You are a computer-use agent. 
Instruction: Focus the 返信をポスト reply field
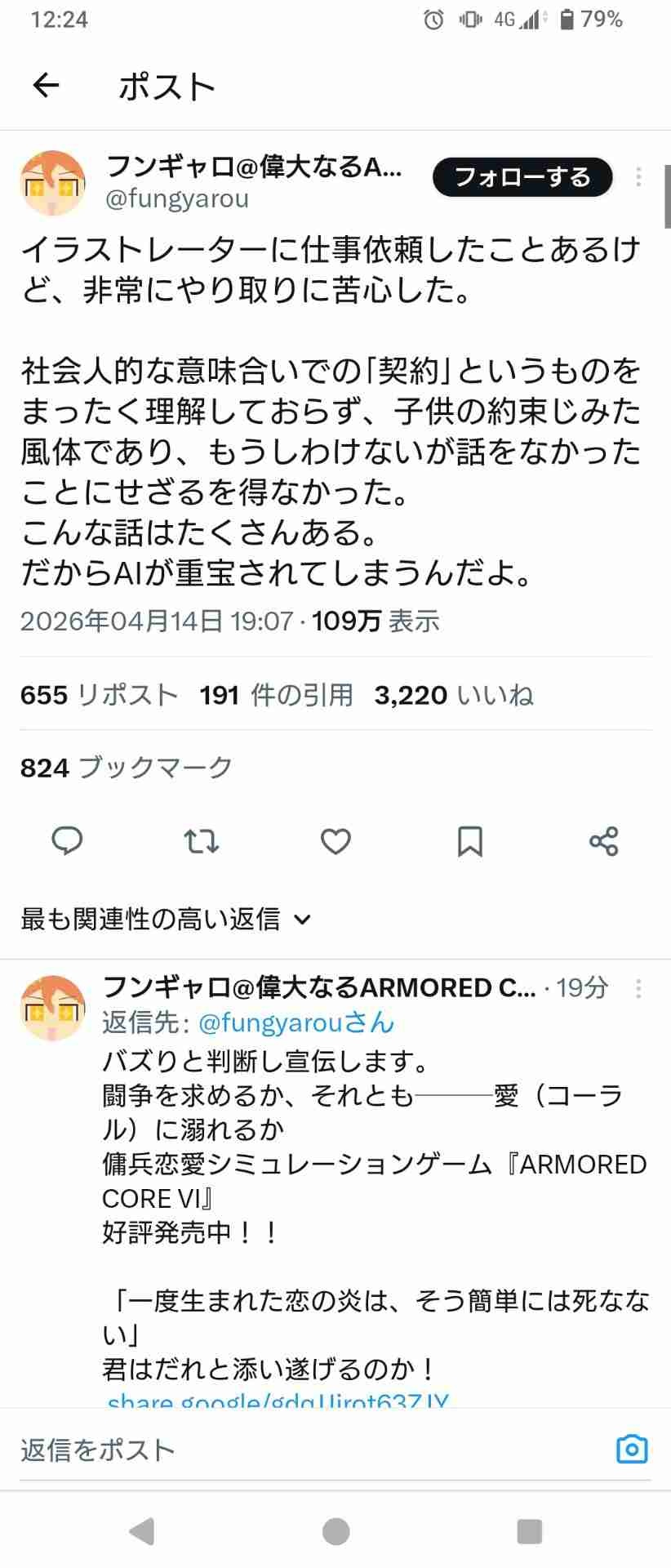(245, 1450)
